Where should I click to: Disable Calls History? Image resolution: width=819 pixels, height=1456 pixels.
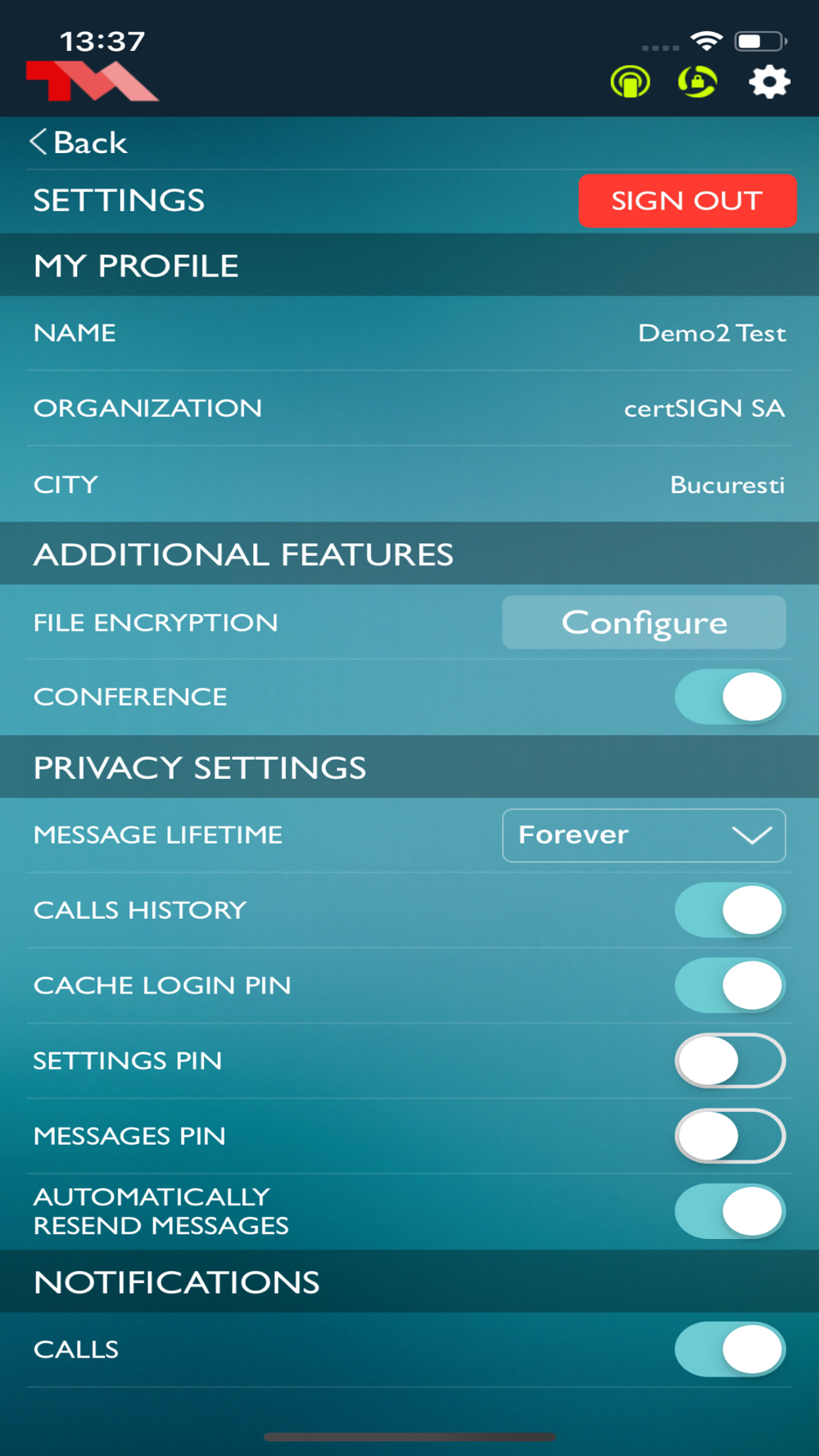[730, 910]
